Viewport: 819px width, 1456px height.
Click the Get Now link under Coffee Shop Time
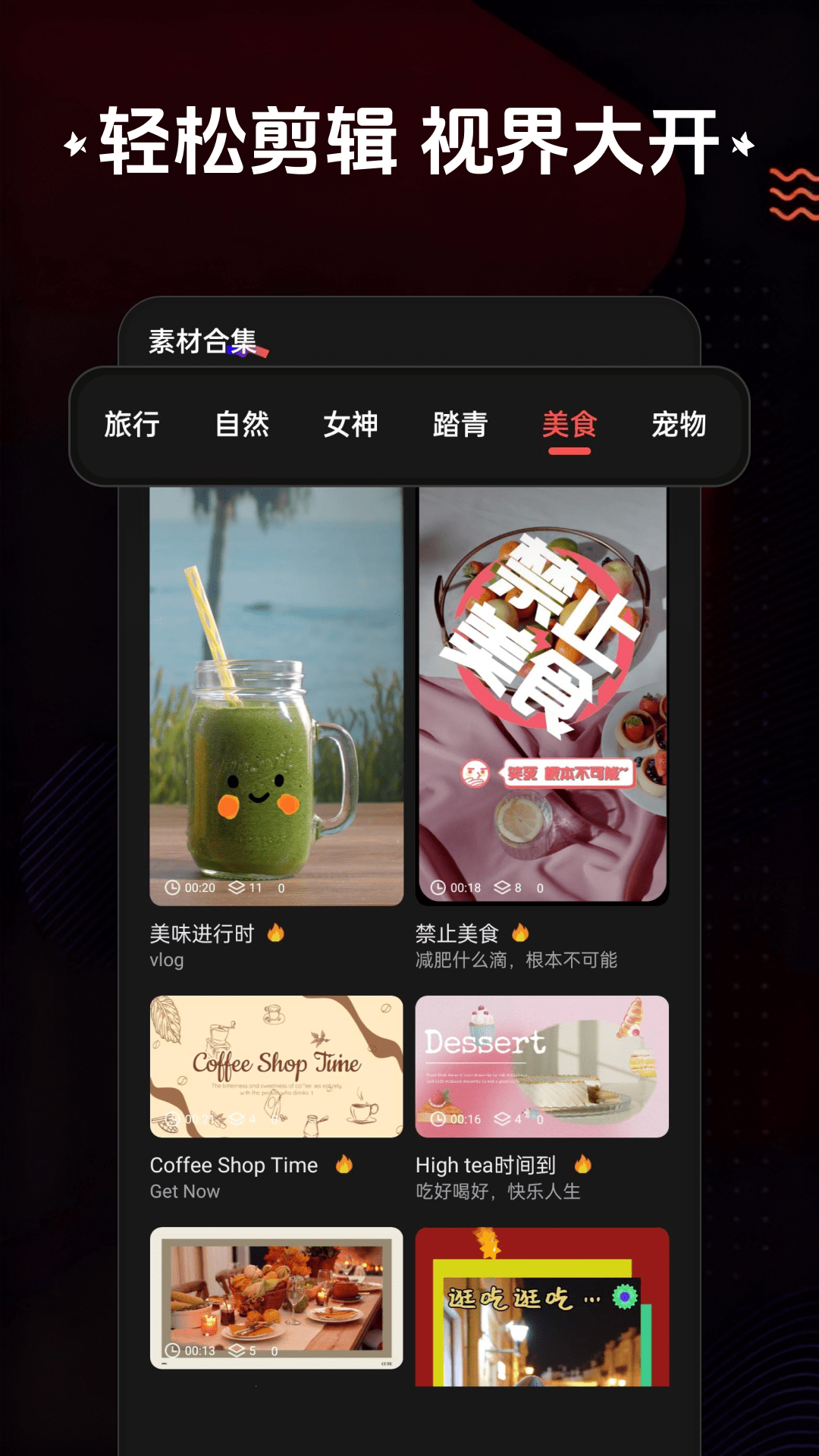(x=184, y=1191)
